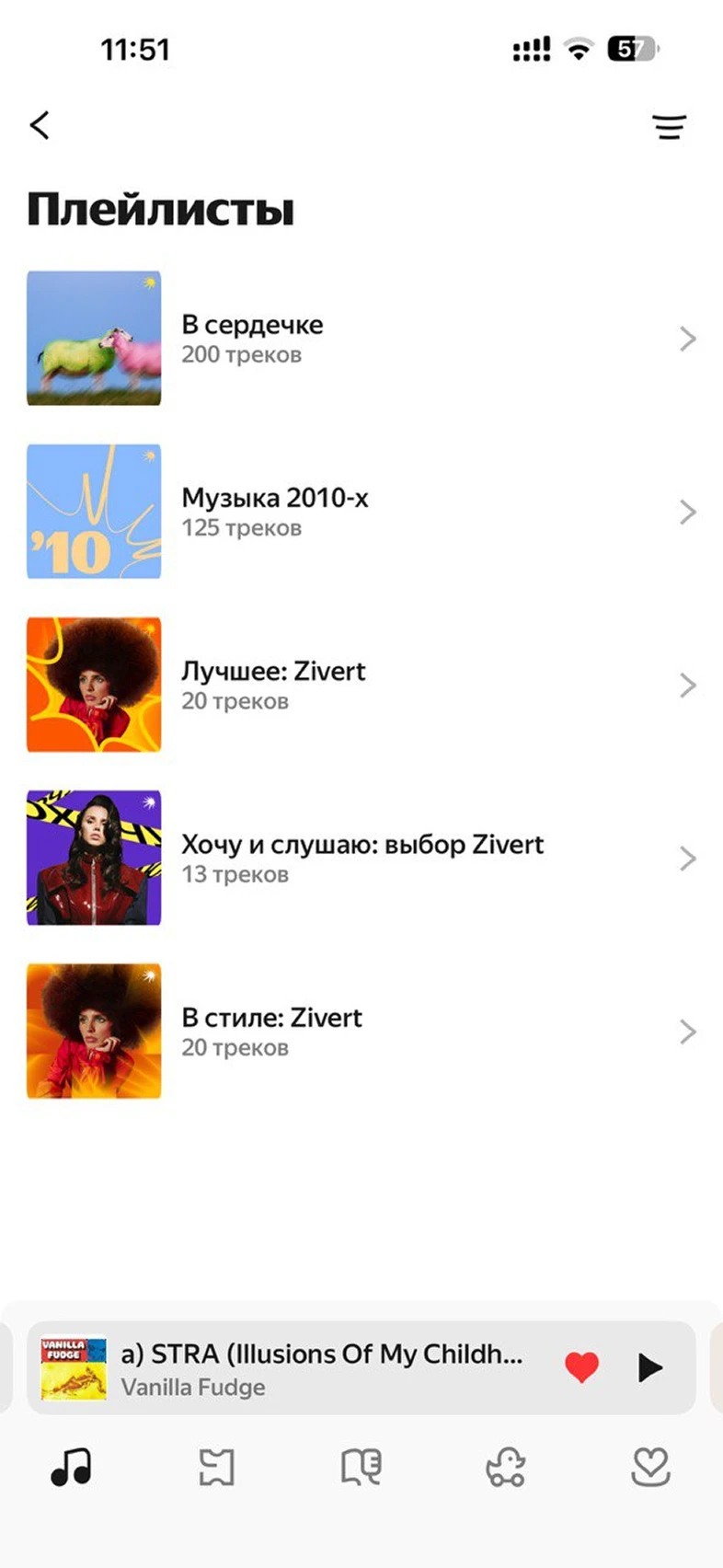This screenshot has width=723, height=1568.
Task: Play the Vanilla Fudge track
Action: [x=649, y=1367]
